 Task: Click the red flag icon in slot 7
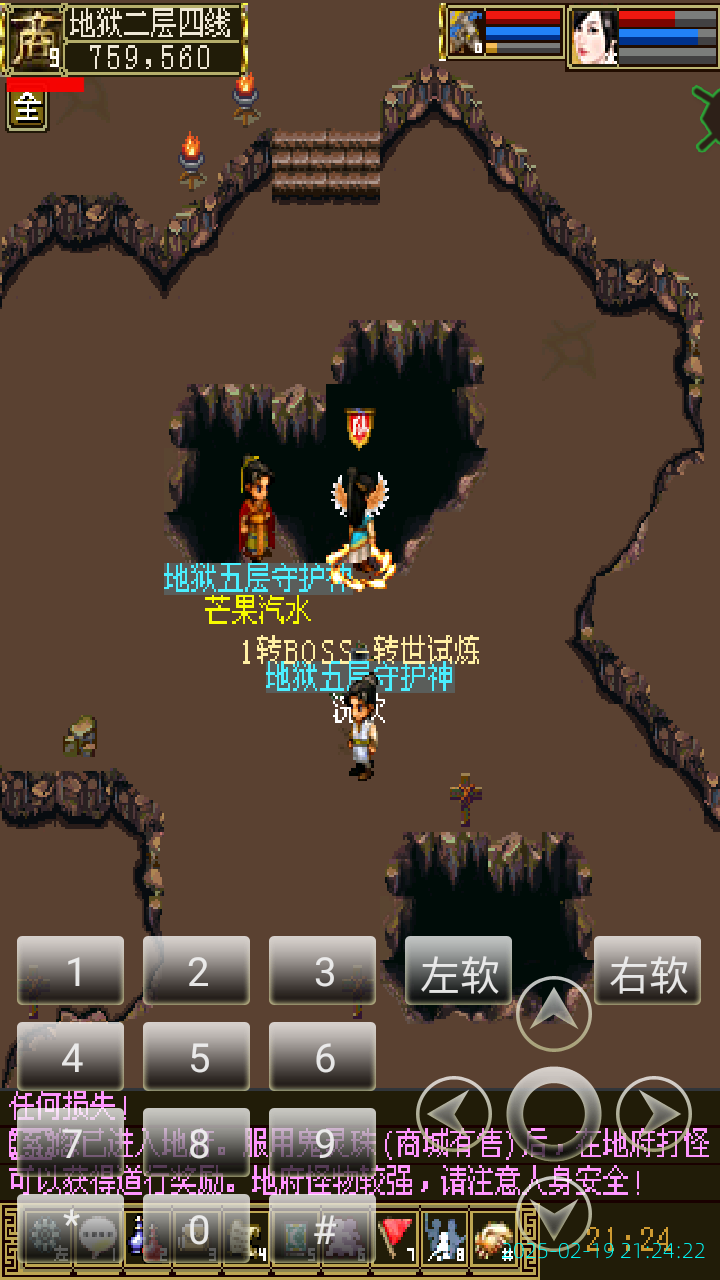(x=394, y=1235)
